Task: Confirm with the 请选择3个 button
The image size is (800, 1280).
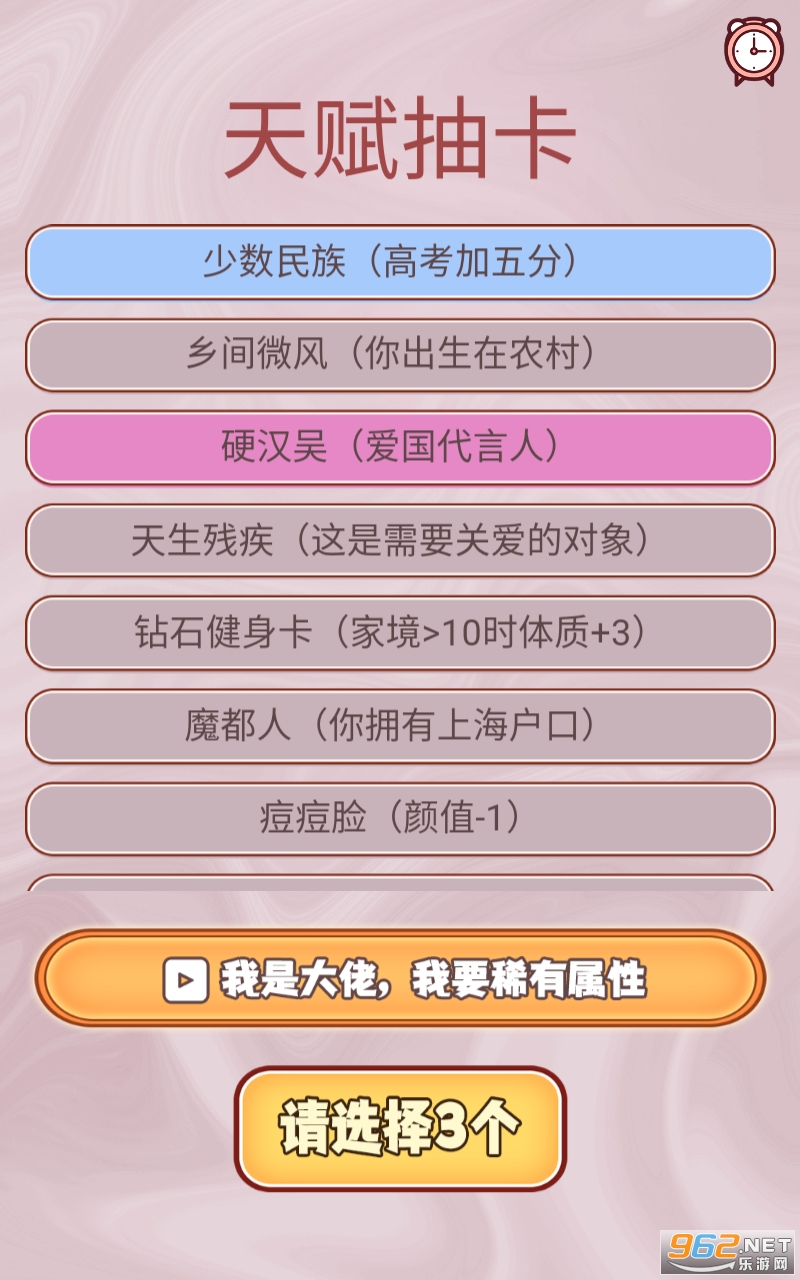Action: 400,1129
